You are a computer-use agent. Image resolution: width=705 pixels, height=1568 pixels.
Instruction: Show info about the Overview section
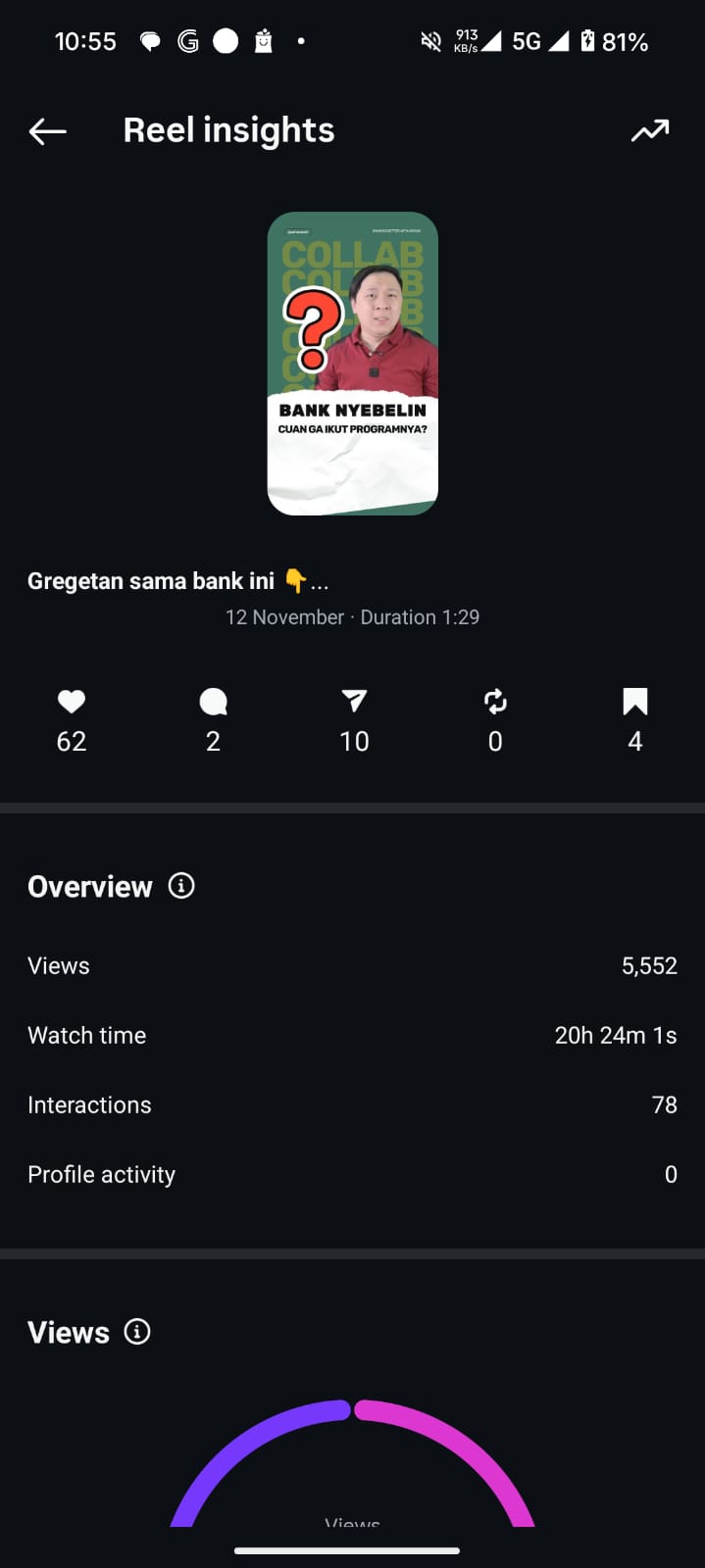click(181, 886)
